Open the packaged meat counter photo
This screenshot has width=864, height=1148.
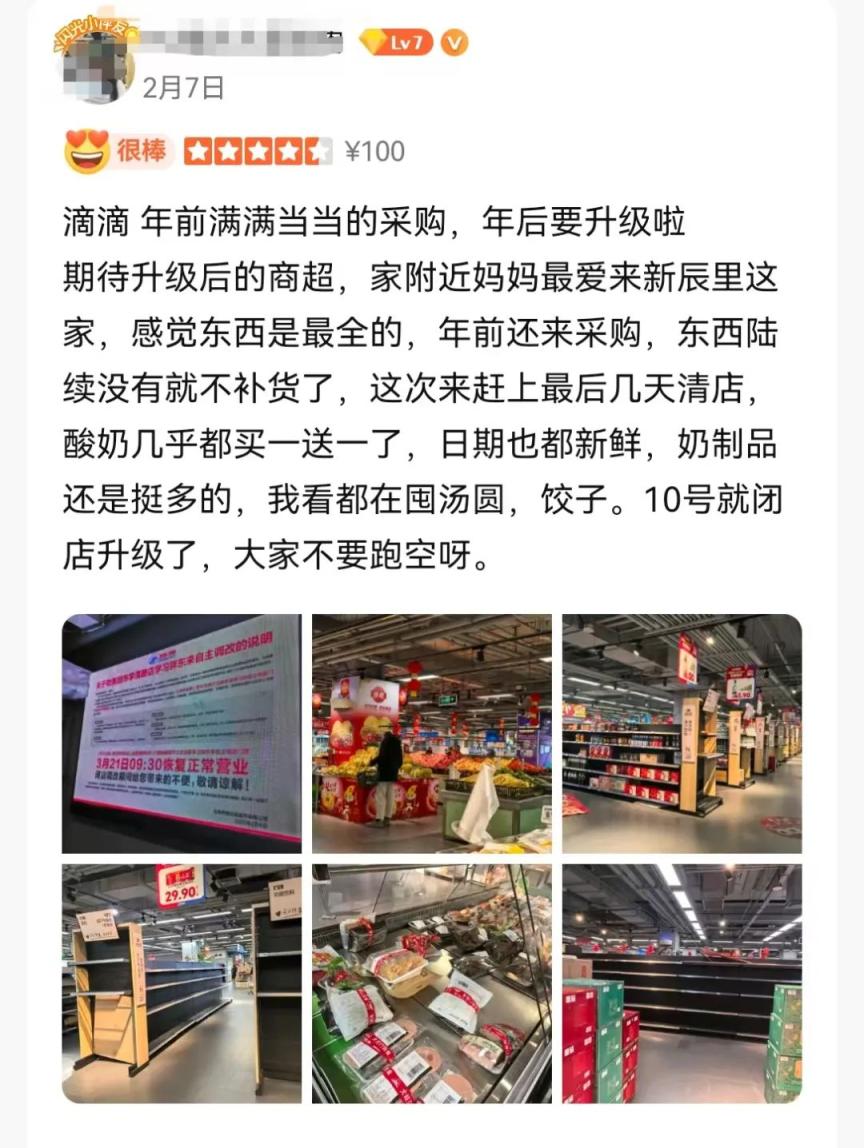tap(431, 983)
